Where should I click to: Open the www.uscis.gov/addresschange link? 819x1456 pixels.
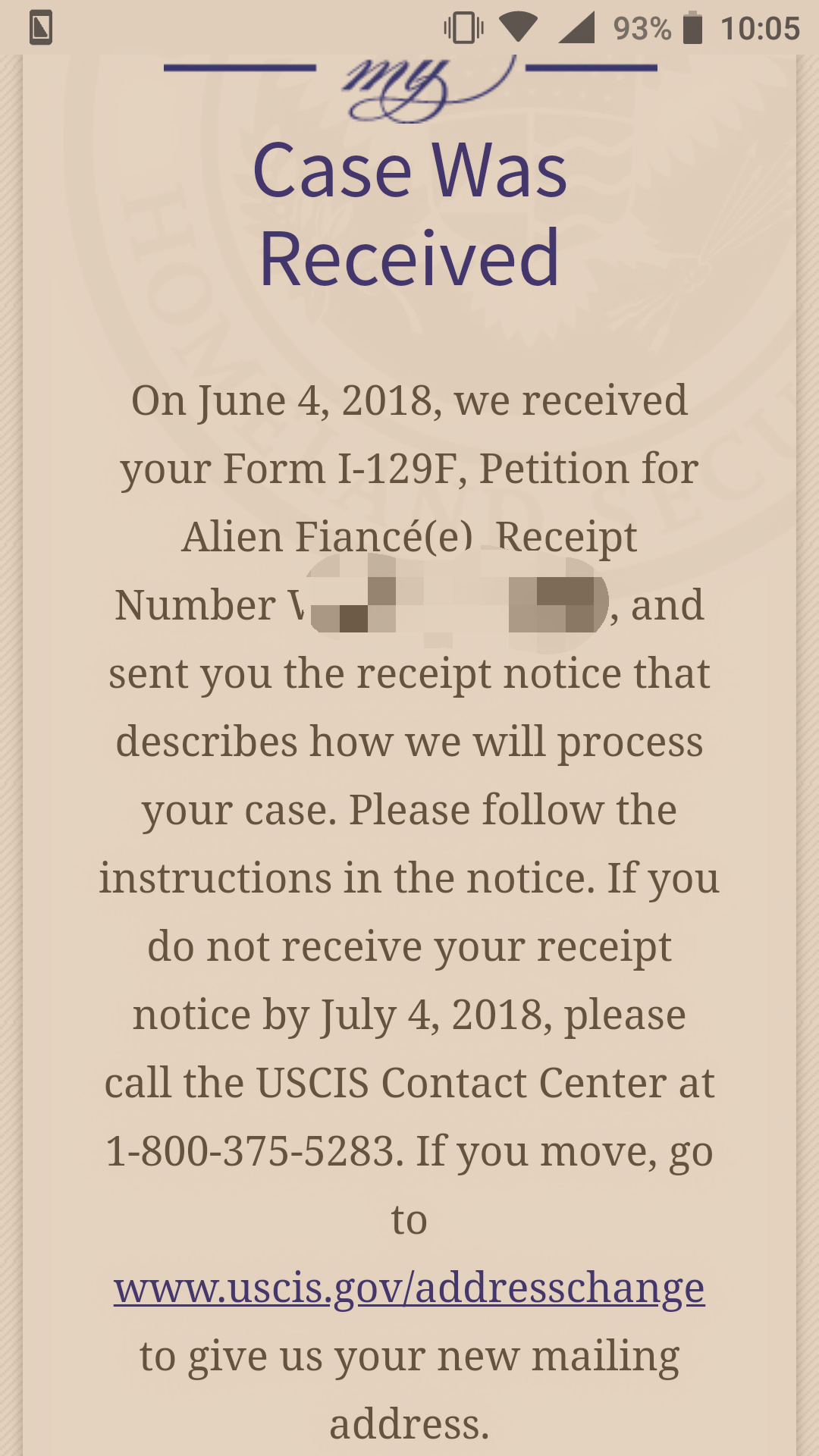(409, 1288)
